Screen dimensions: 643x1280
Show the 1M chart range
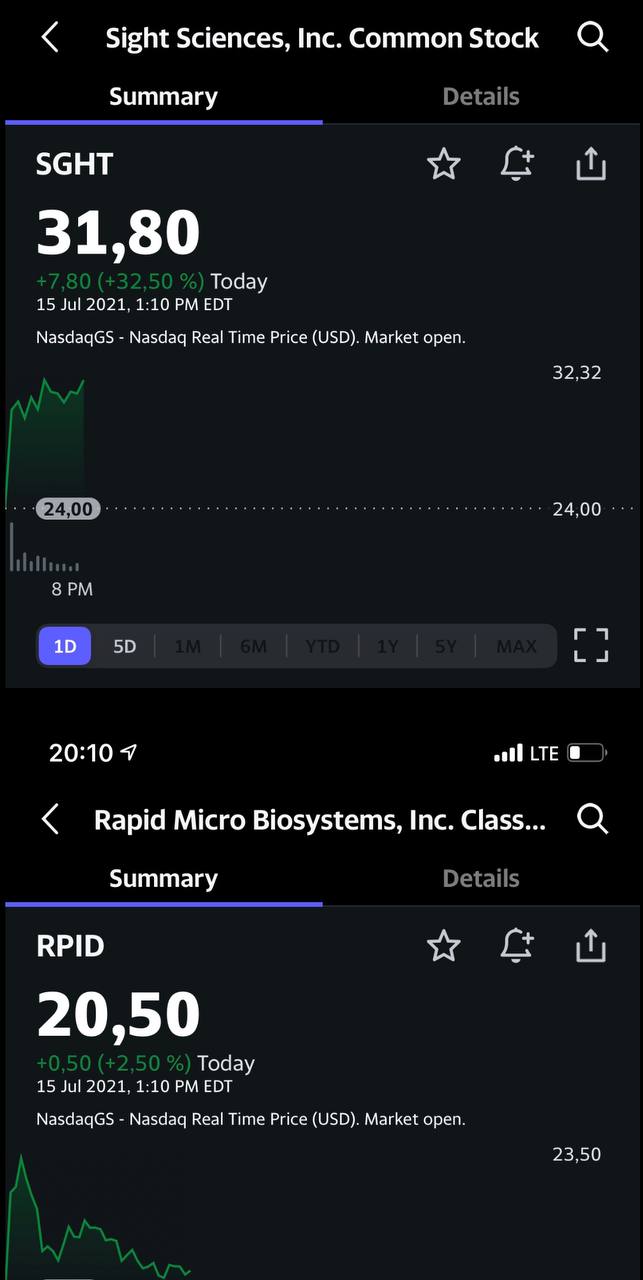(x=188, y=646)
